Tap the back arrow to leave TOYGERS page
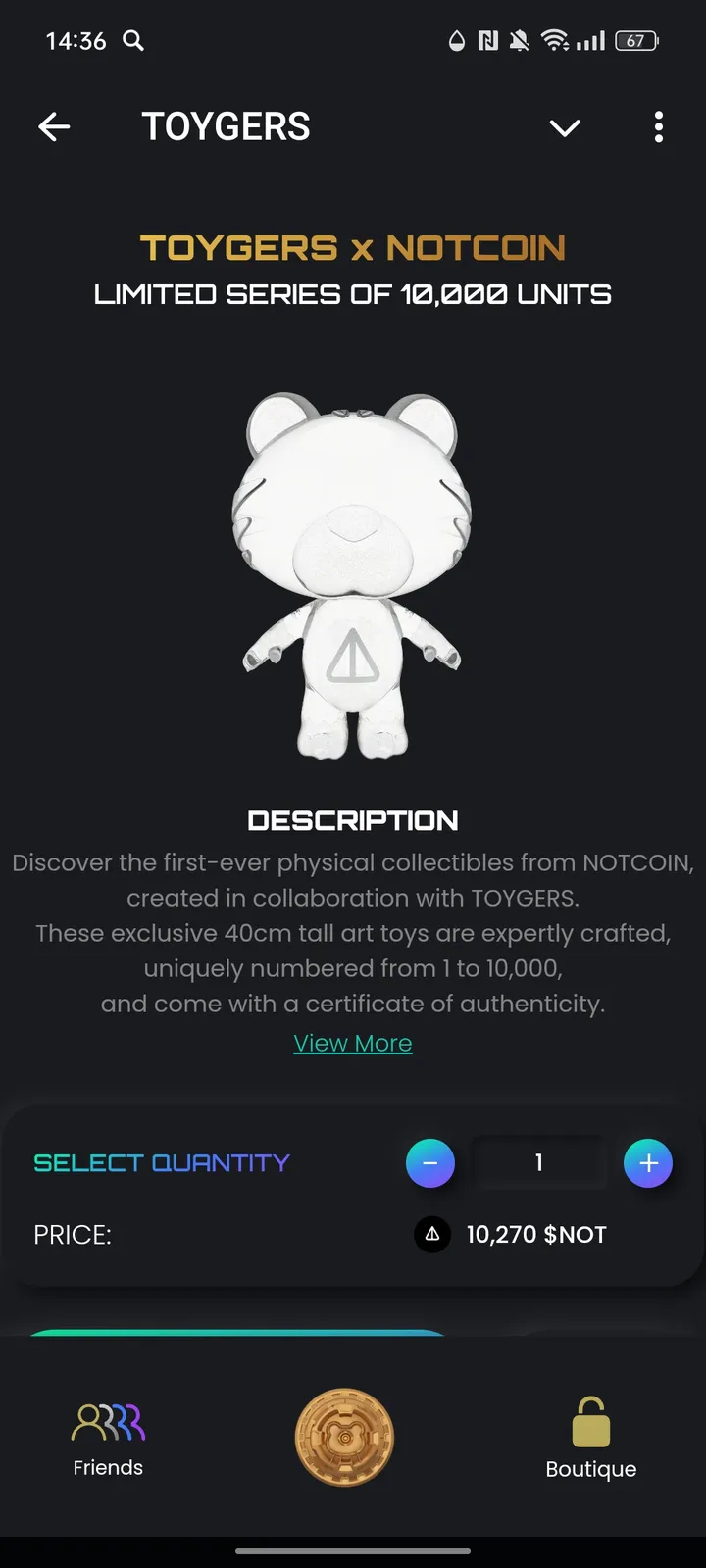The image size is (706, 1568). pos(54,126)
